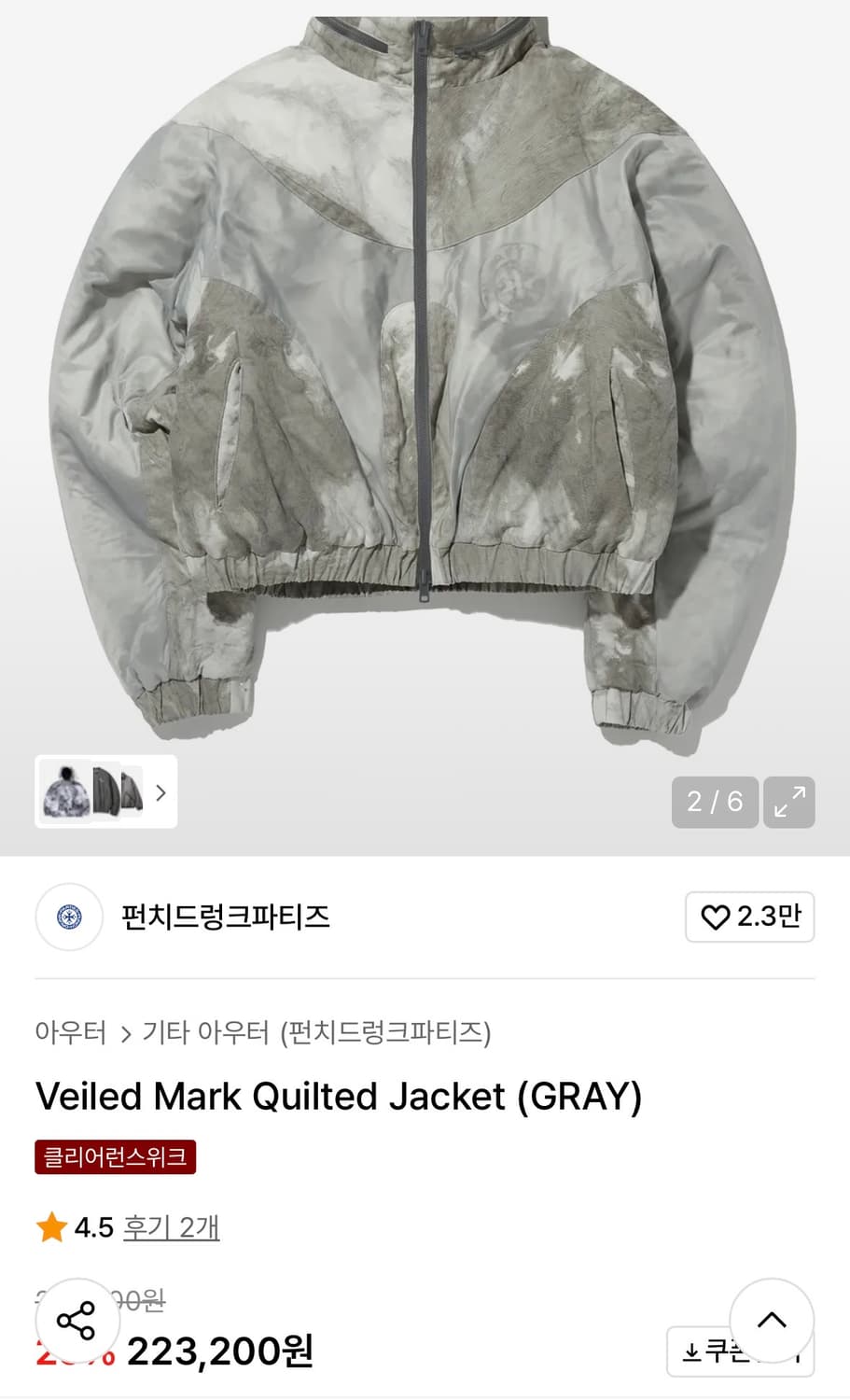Open the 후기 2개 reviews link

(171, 1228)
